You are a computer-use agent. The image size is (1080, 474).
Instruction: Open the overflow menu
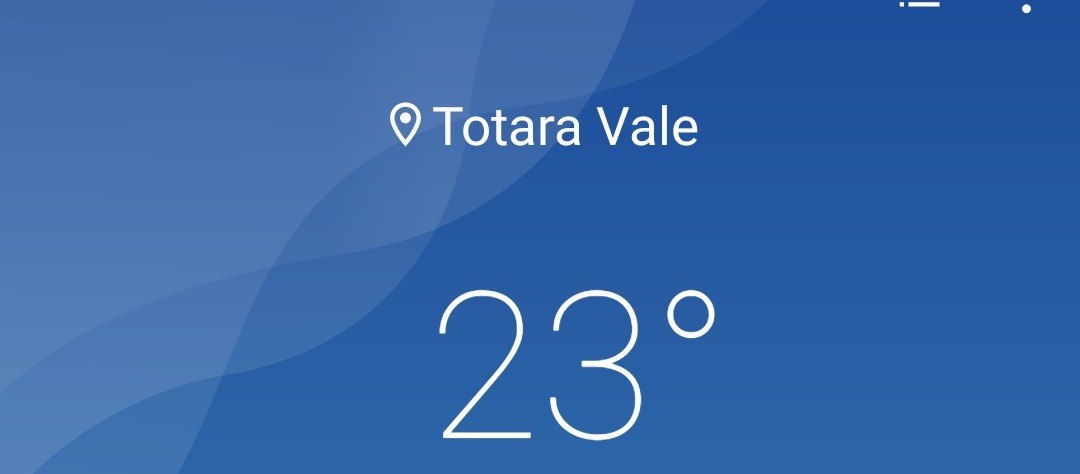[1025, 6]
